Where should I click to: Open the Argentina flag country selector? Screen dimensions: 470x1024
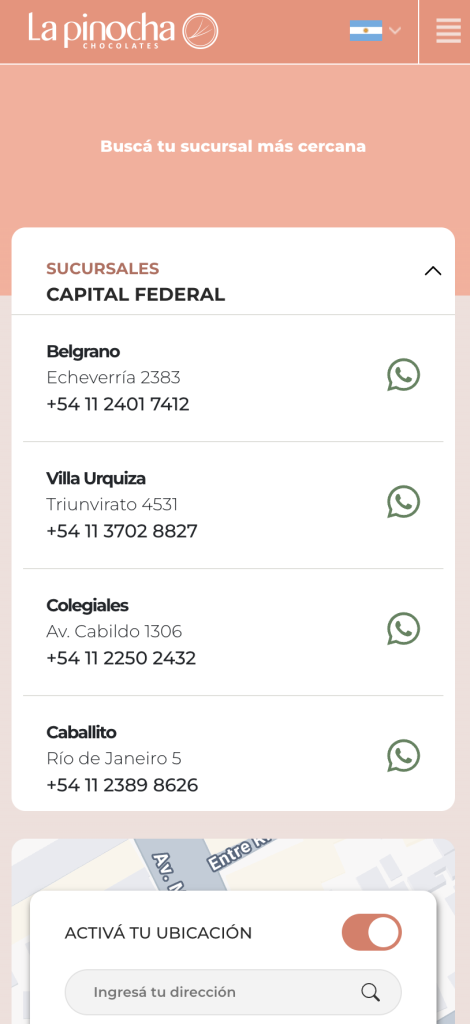tap(375, 31)
